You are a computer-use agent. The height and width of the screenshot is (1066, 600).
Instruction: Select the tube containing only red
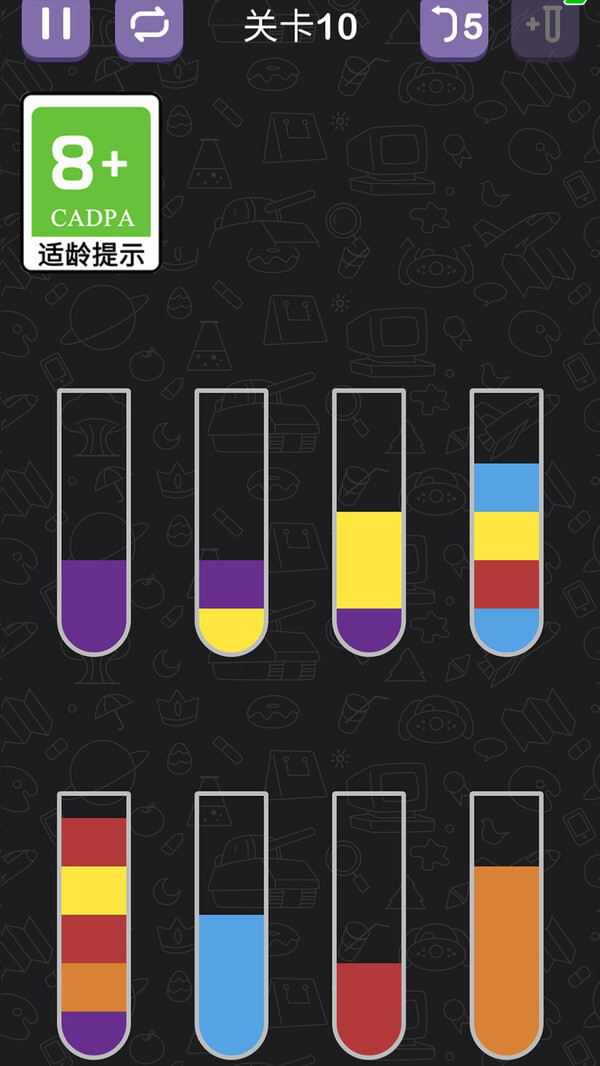pyautogui.click(x=369, y=925)
